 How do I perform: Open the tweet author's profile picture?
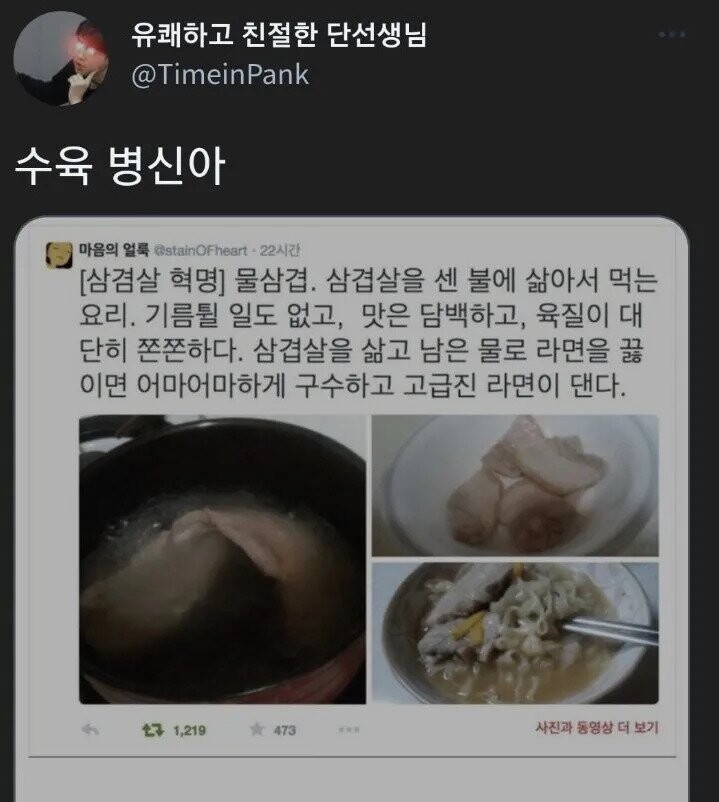[58, 59]
